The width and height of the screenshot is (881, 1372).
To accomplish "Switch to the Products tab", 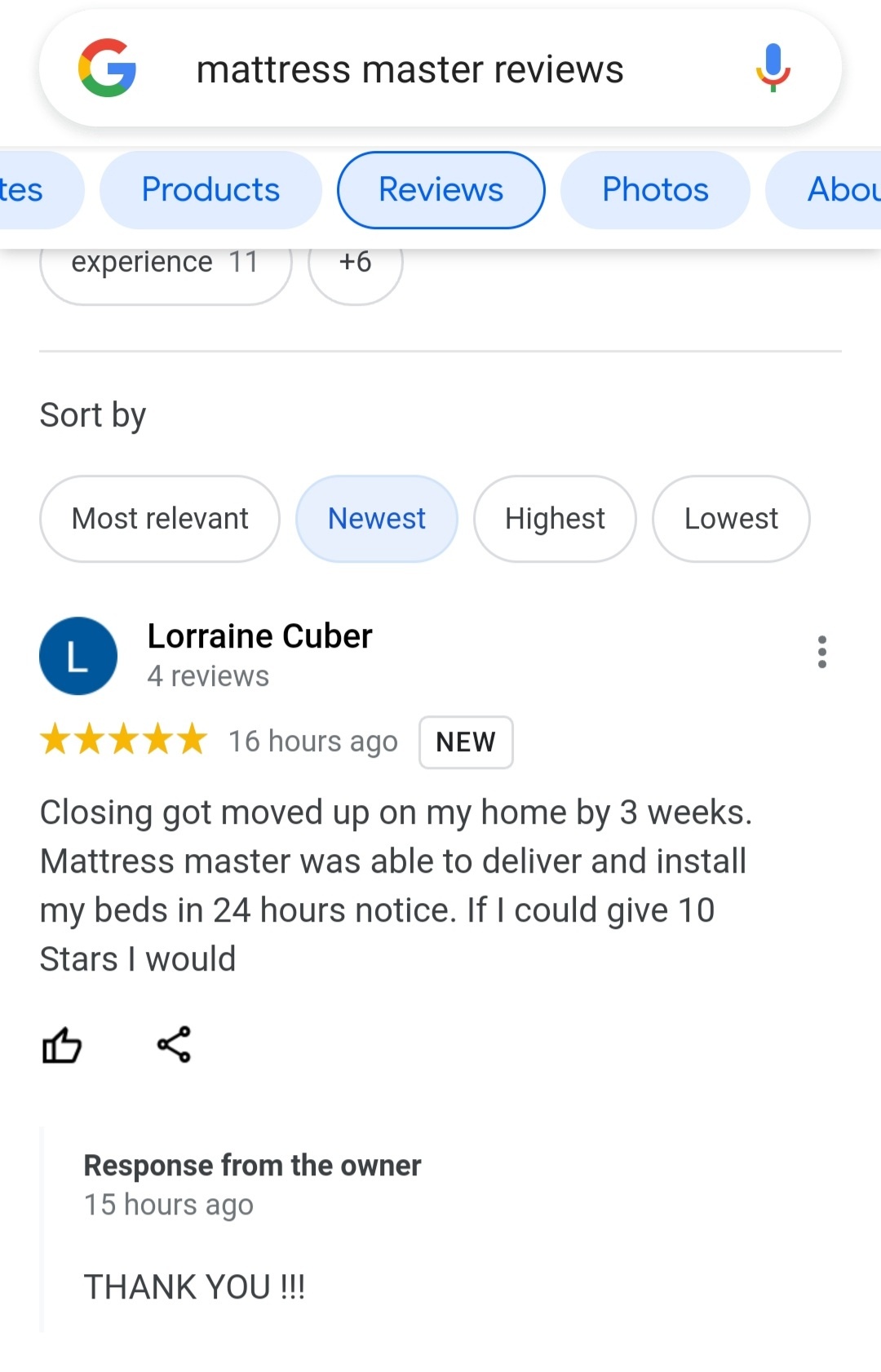I will pyautogui.click(x=210, y=190).
